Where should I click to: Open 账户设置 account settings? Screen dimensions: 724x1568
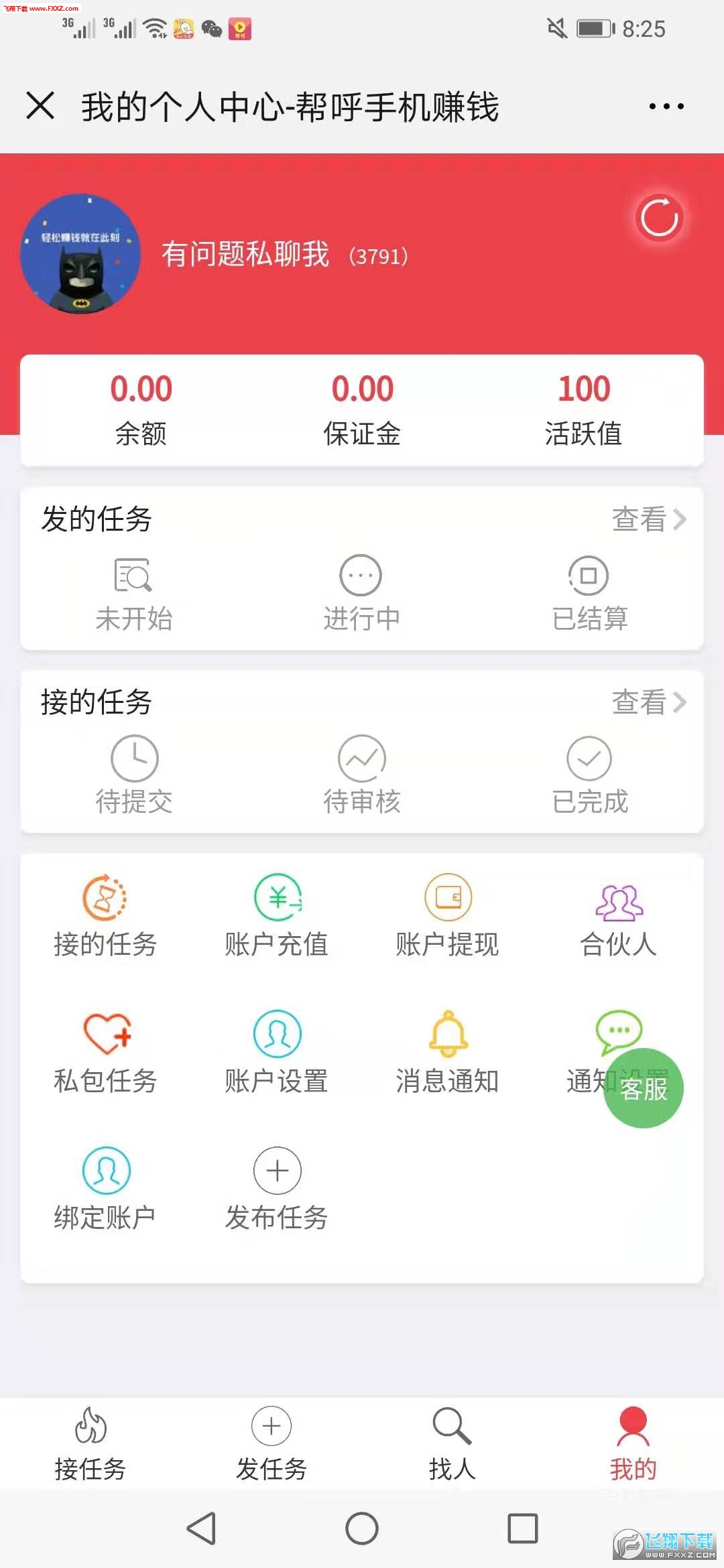click(276, 1052)
